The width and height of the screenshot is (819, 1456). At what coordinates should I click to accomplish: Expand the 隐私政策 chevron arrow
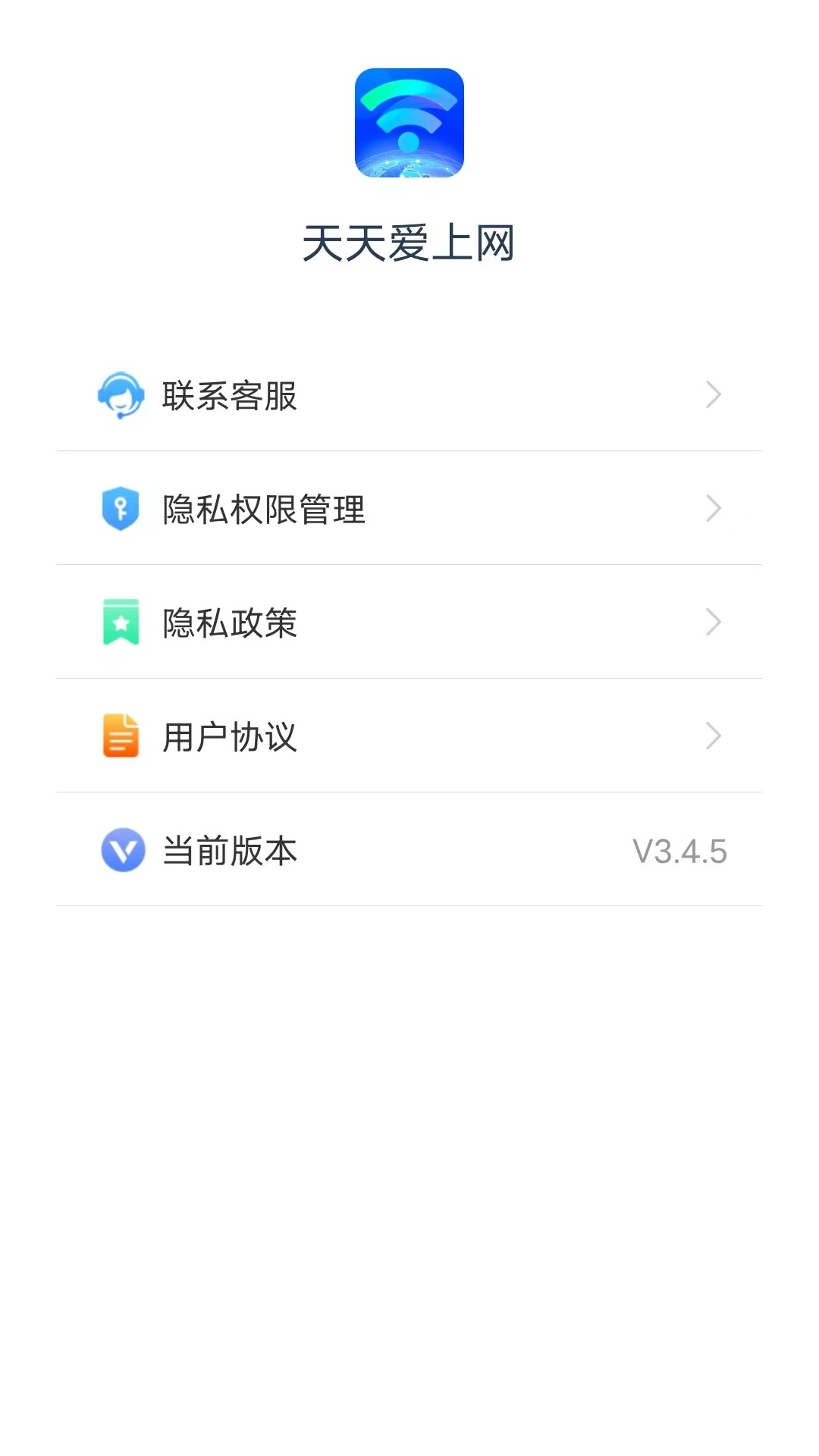click(713, 622)
